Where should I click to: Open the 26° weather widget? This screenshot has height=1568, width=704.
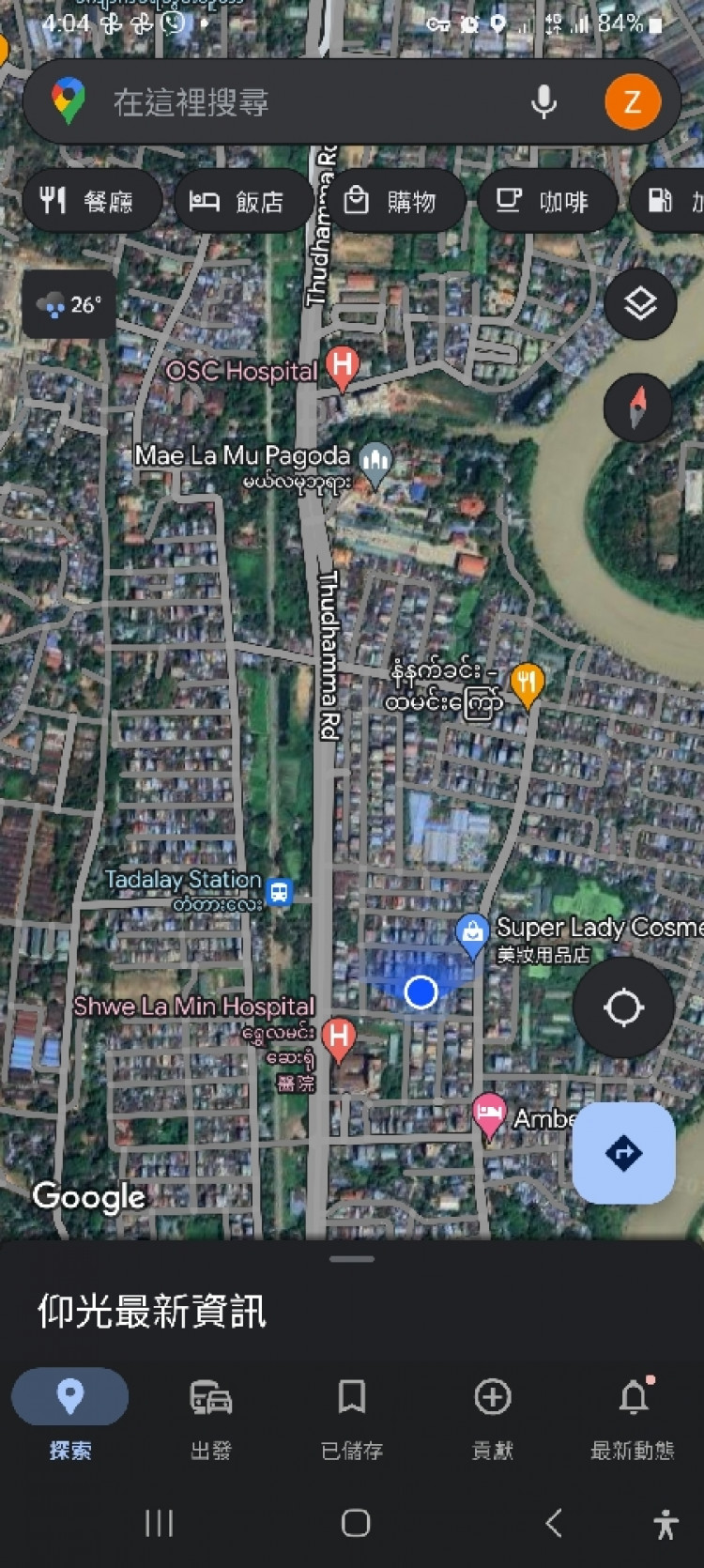click(x=69, y=304)
